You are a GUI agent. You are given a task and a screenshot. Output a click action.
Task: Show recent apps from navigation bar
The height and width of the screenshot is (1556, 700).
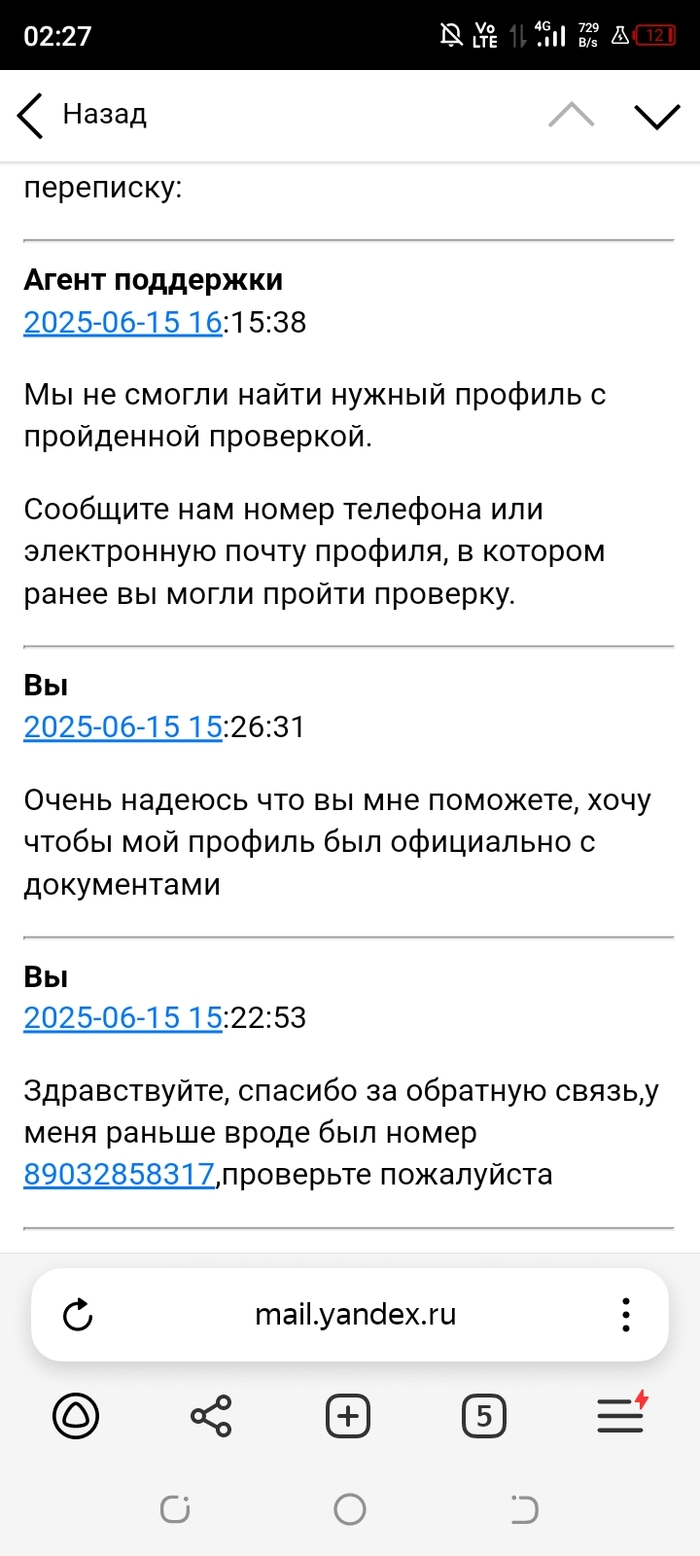[x=175, y=1509]
